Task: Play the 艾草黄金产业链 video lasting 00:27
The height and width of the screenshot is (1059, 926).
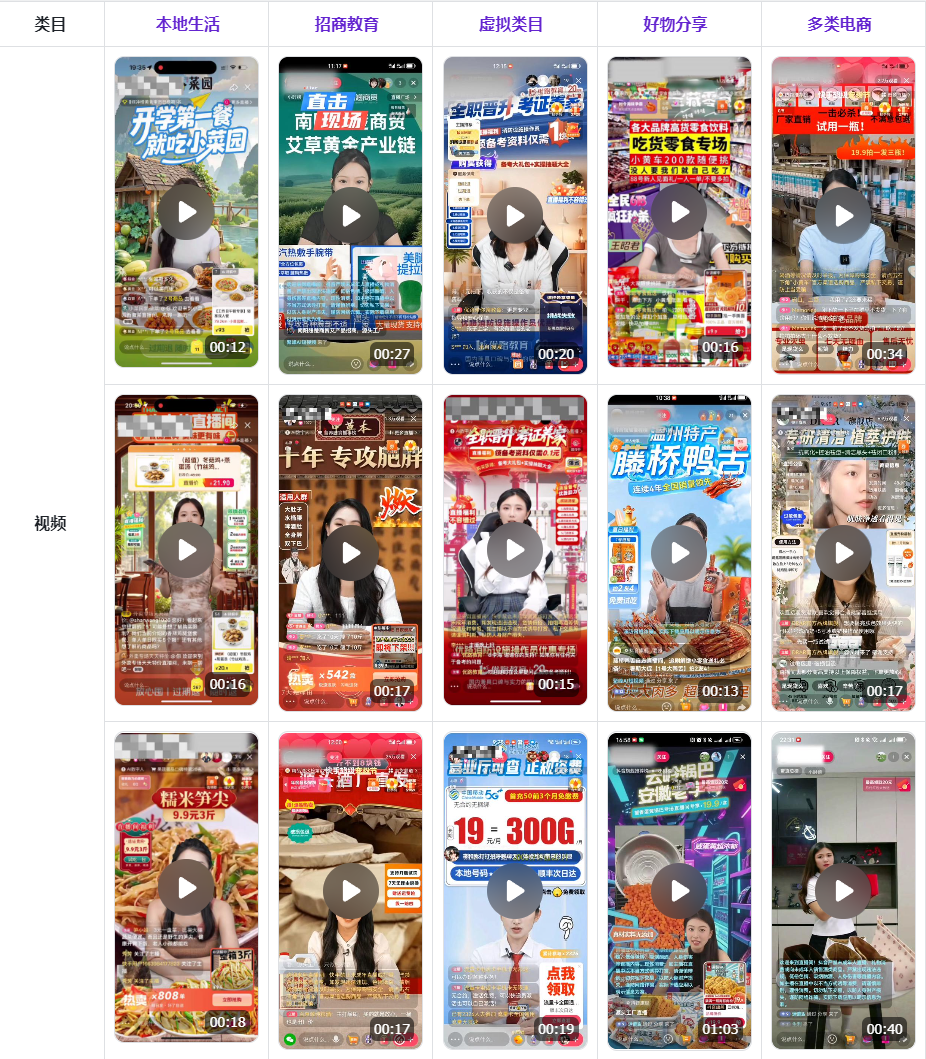Action: click(350, 215)
